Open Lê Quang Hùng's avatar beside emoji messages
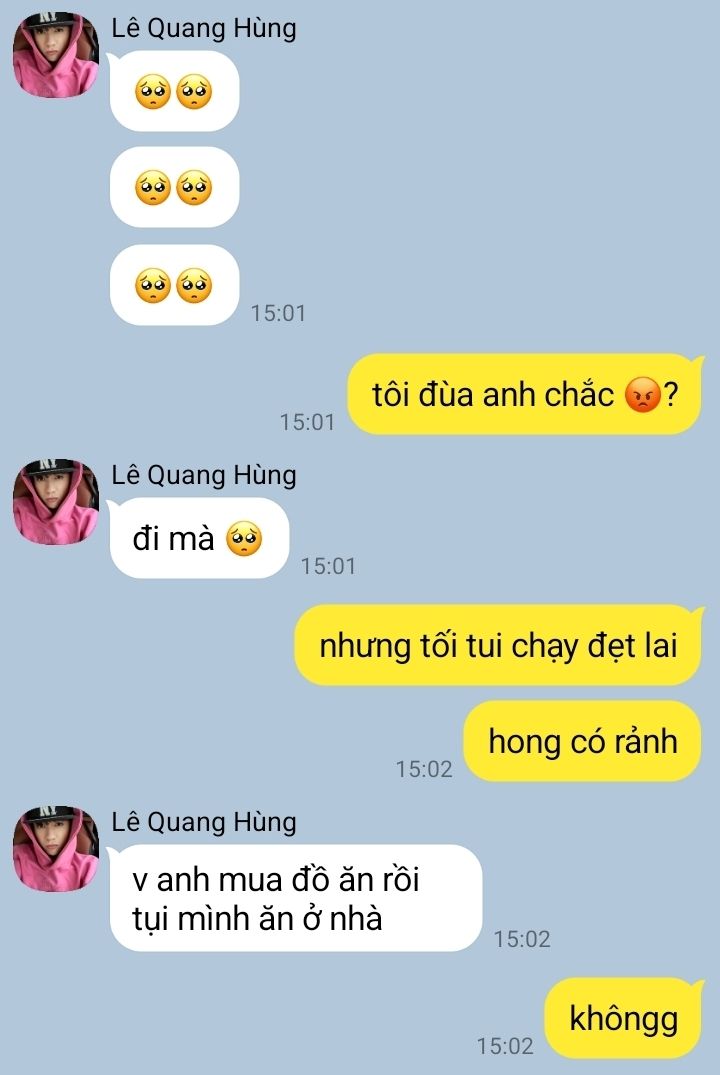 coord(55,55)
